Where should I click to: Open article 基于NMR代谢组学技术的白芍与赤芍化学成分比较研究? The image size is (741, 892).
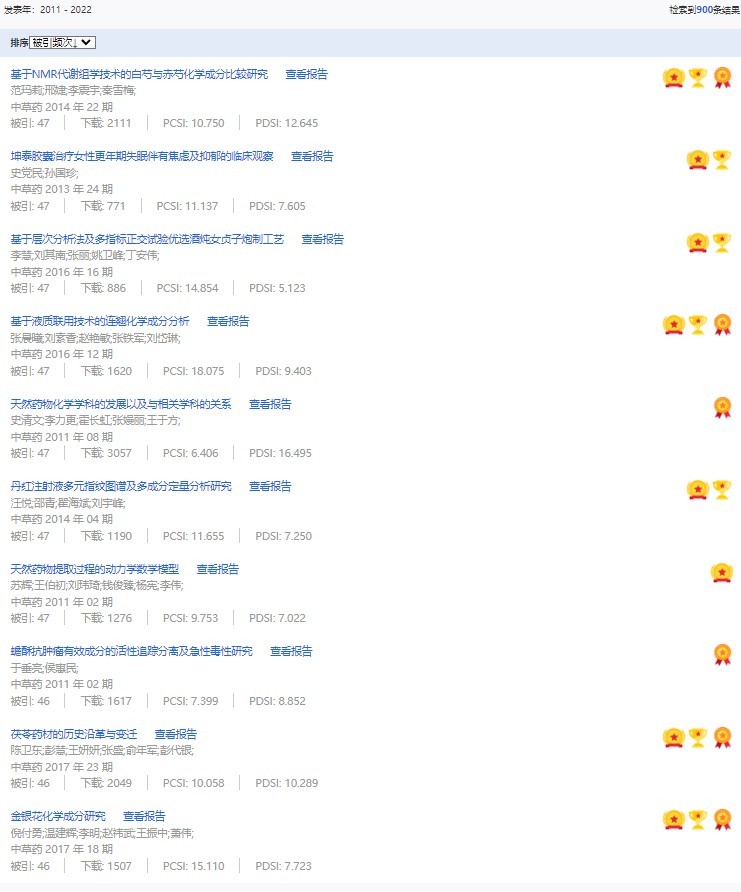pyautogui.click(x=139, y=74)
